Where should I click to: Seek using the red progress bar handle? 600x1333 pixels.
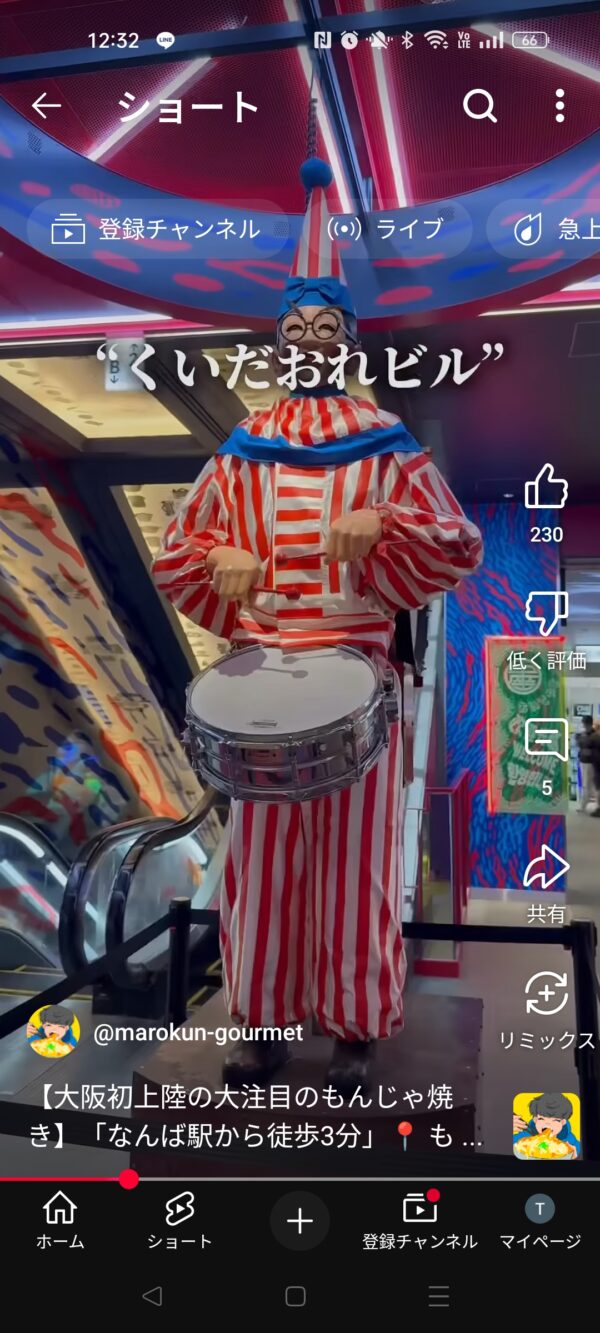128,1179
